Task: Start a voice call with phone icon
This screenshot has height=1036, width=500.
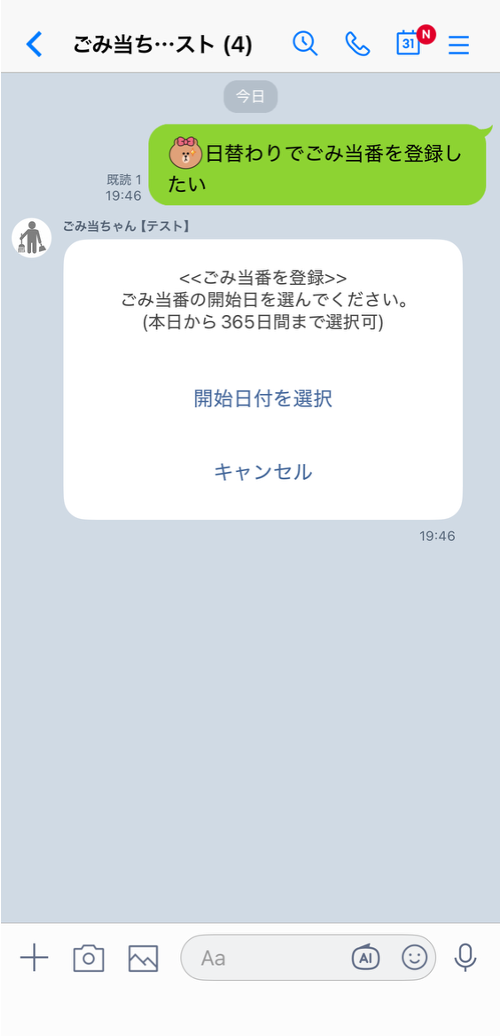Action: click(x=357, y=44)
